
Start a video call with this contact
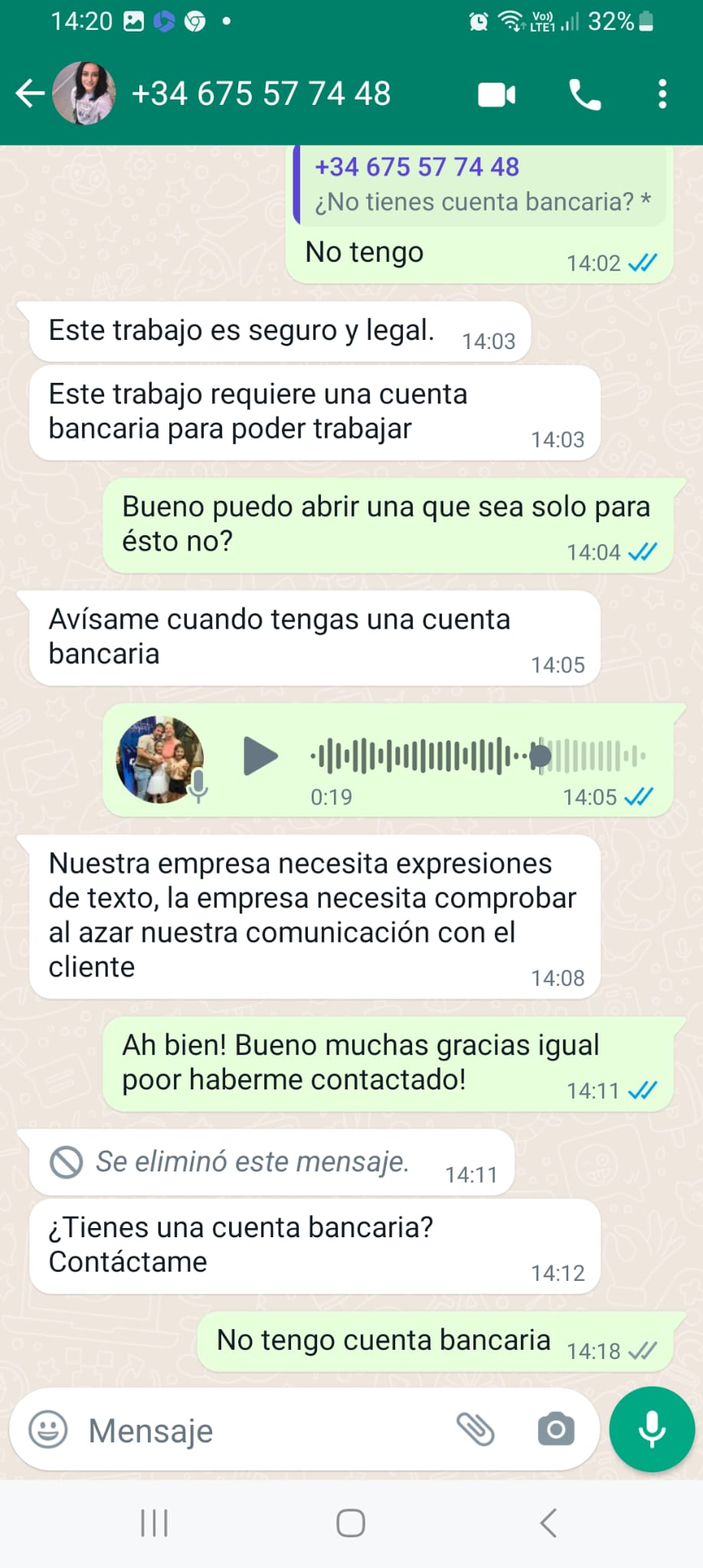point(496,95)
